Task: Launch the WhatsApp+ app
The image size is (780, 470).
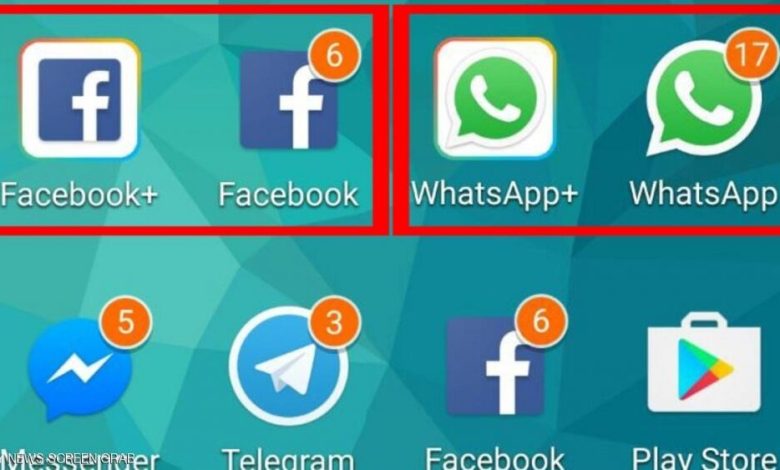Action: (x=494, y=100)
